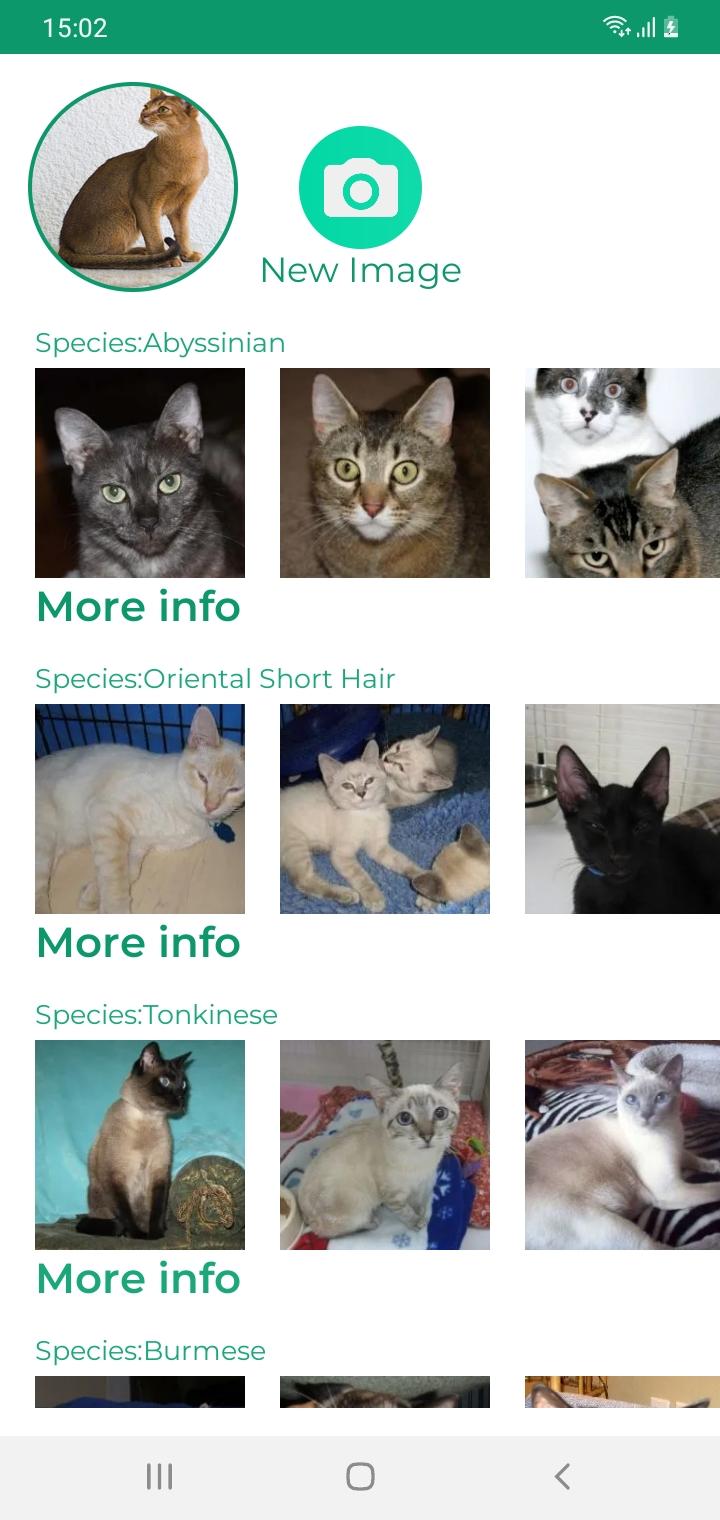Image resolution: width=720 pixels, height=1520 pixels.
Task: View the tabby cat photo under Abyssinian
Action: pyautogui.click(x=385, y=473)
